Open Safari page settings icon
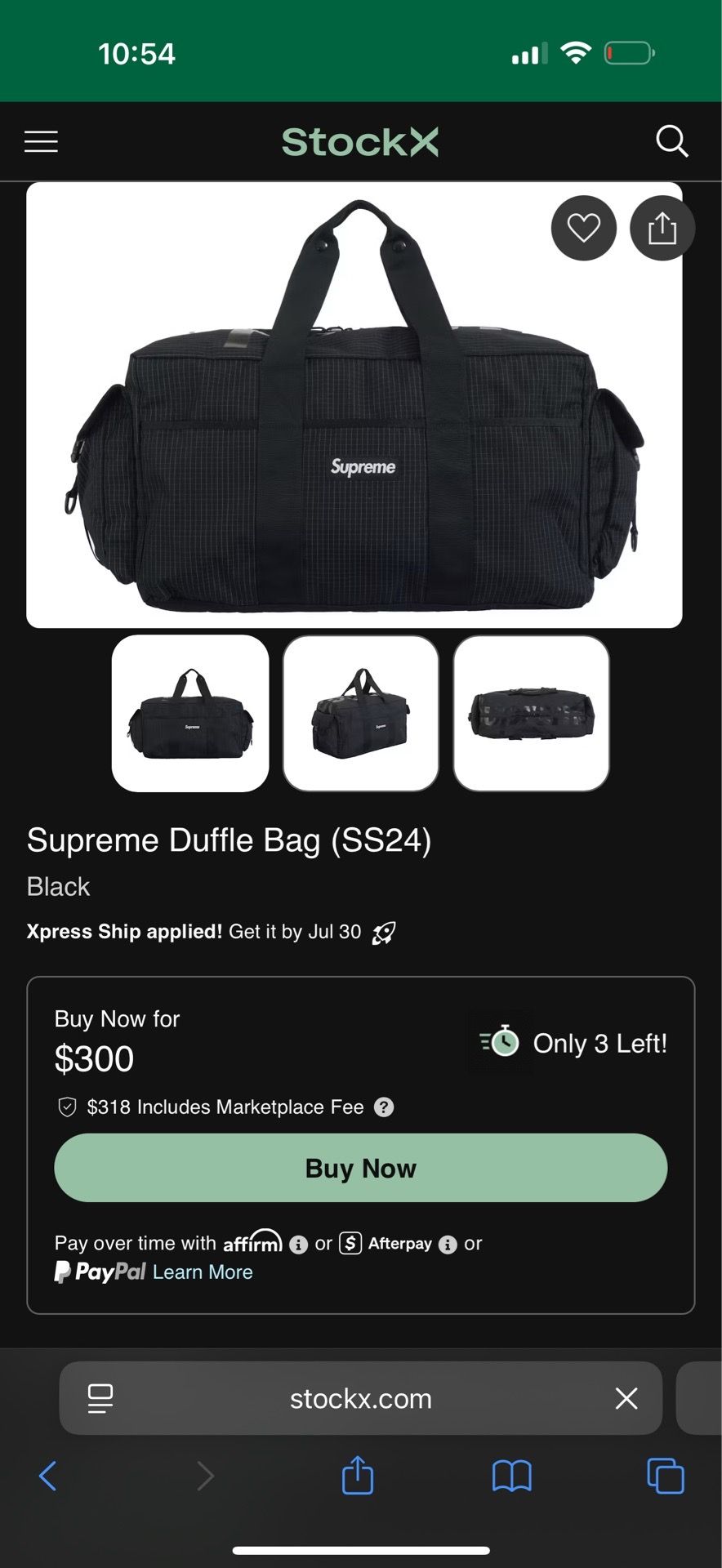722x1568 pixels. coord(100,1398)
